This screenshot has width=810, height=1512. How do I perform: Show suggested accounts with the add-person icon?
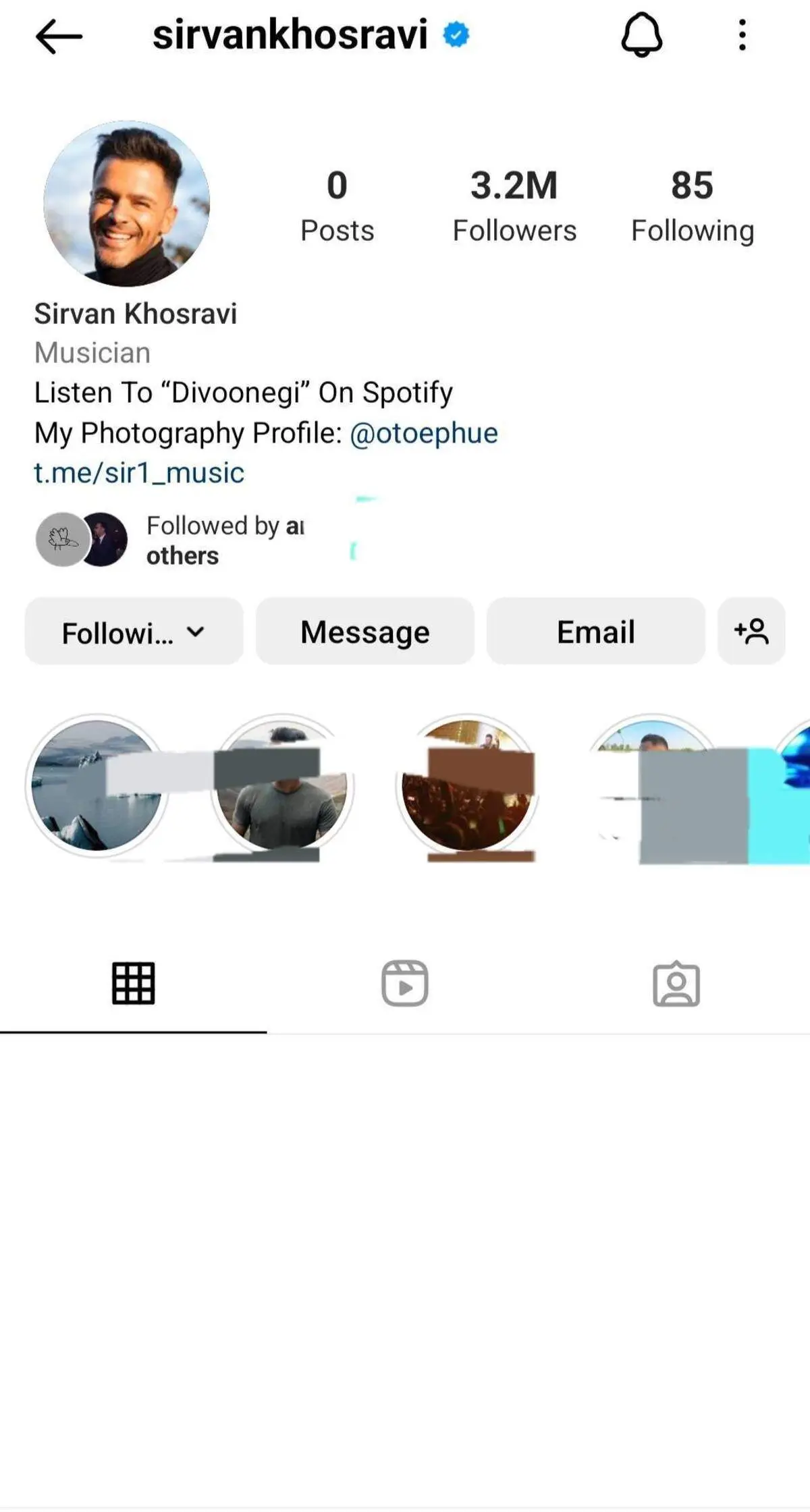tap(751, 632)
